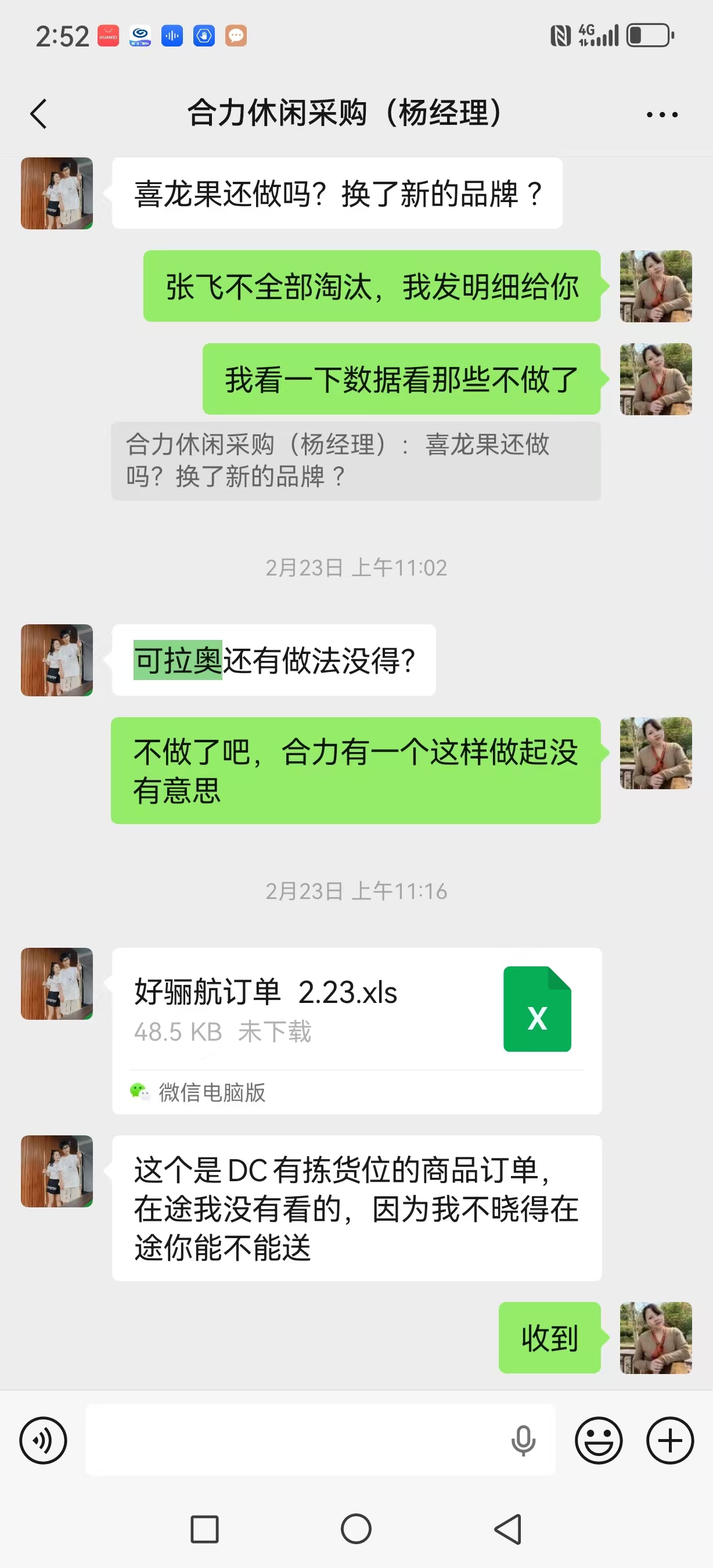Viewport: 713px width, 1568px height.
Task: Go back to the chat list
Action: 38,114
